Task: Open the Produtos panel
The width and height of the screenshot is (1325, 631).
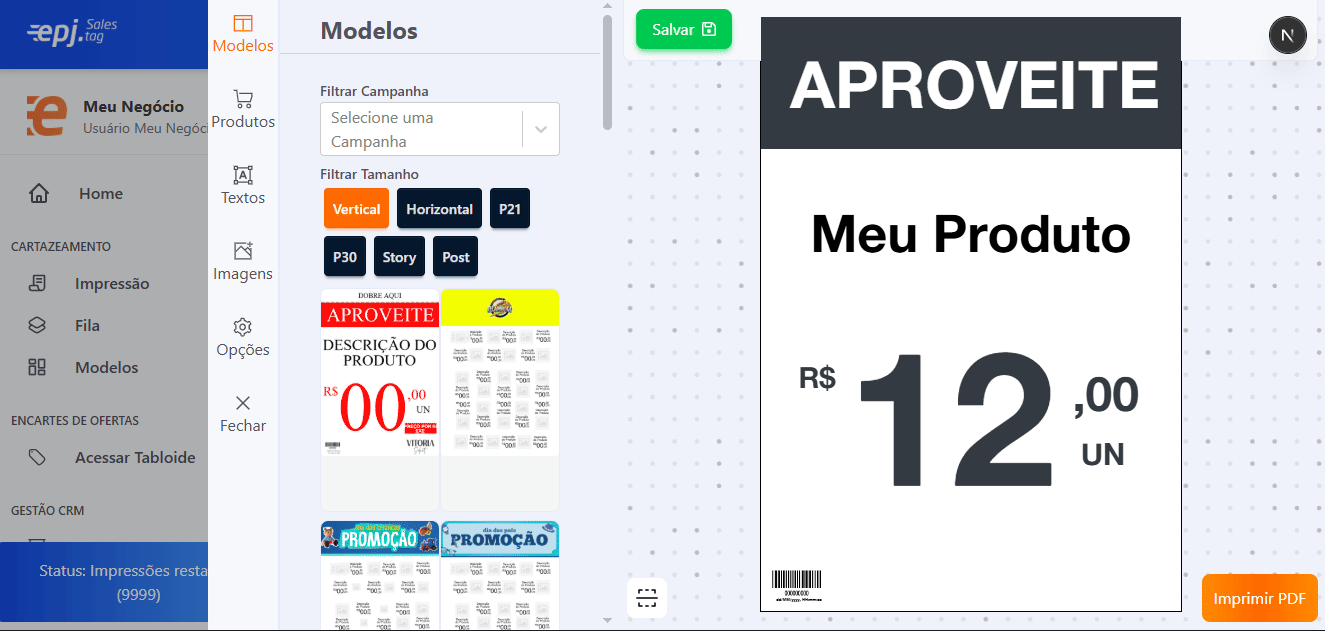Action: [x=243, y=110]
